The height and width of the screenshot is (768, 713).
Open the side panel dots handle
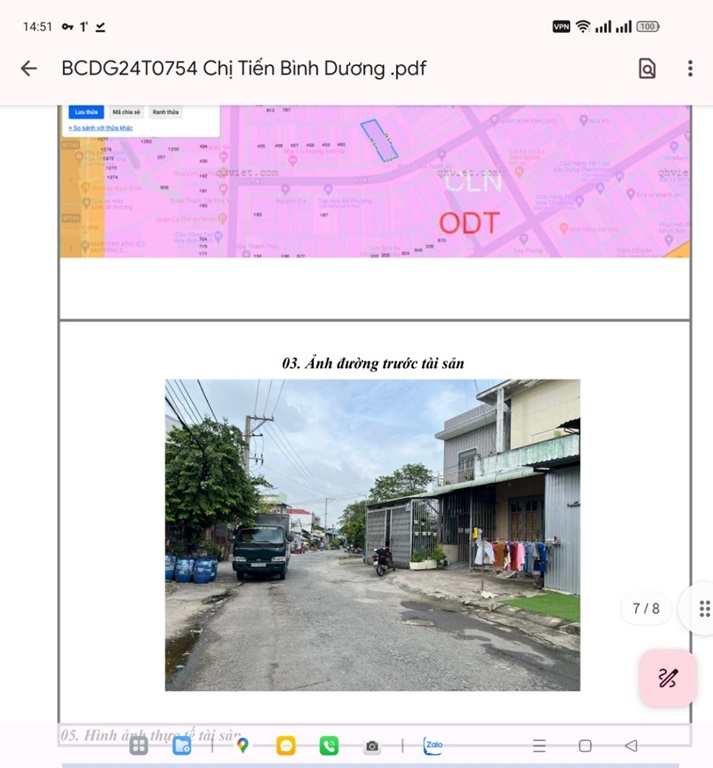704,608
